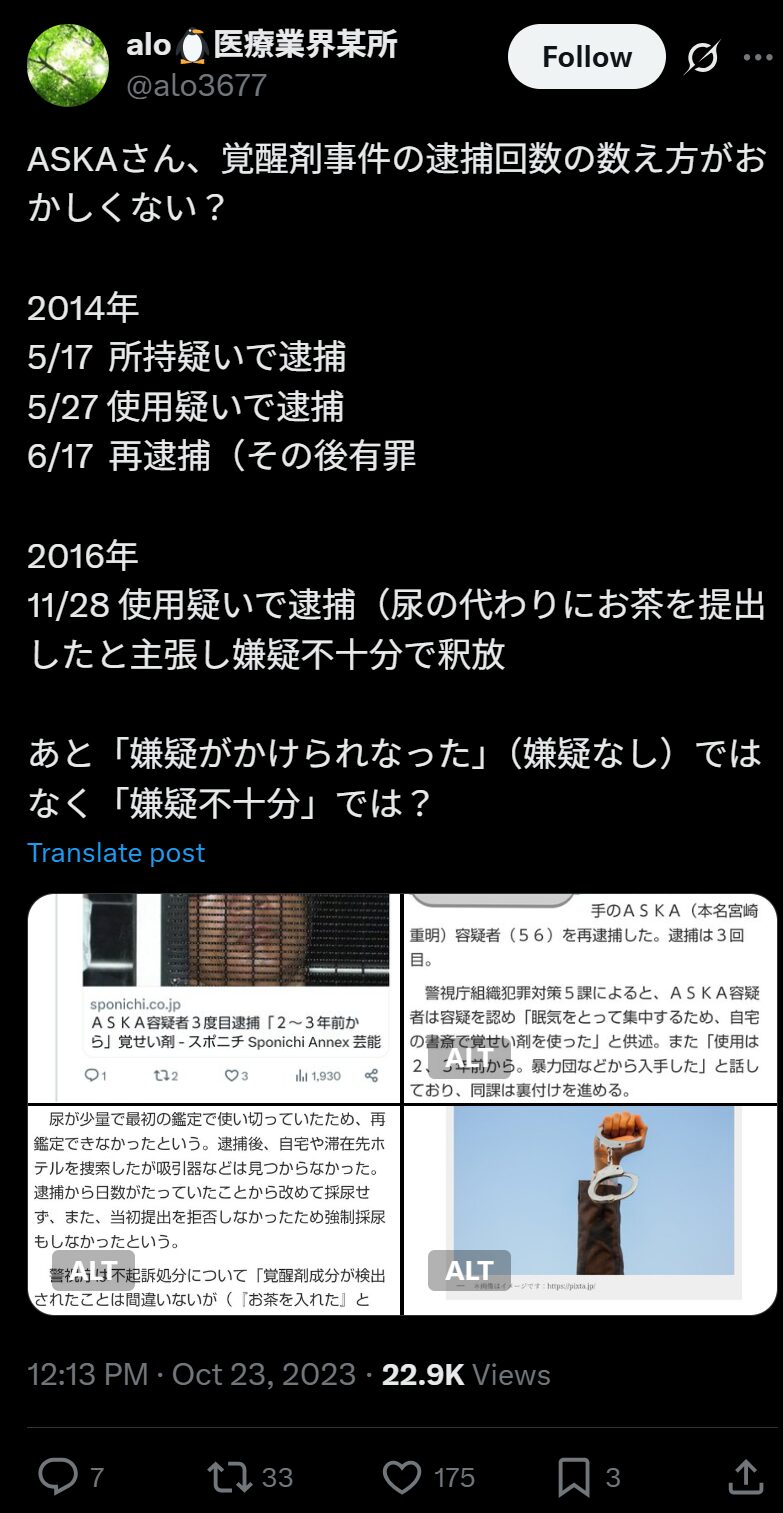Viewport: 783px width, 1513px height.
Task: Show ALT text on handcuffed fist photo
Action: pos(469,1270)
